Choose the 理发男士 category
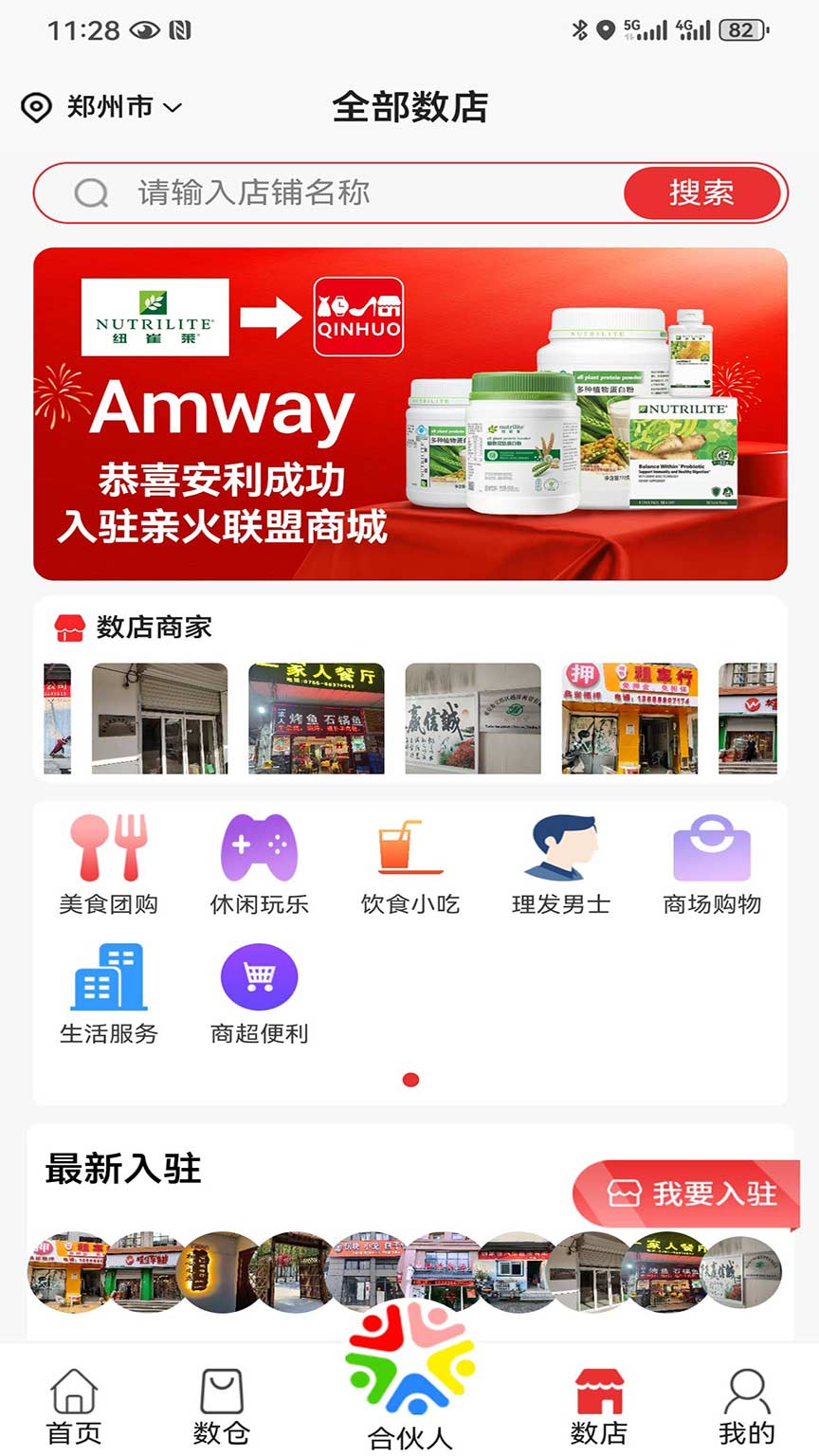This screenshot has height=1456, width=819. [561, 864]
